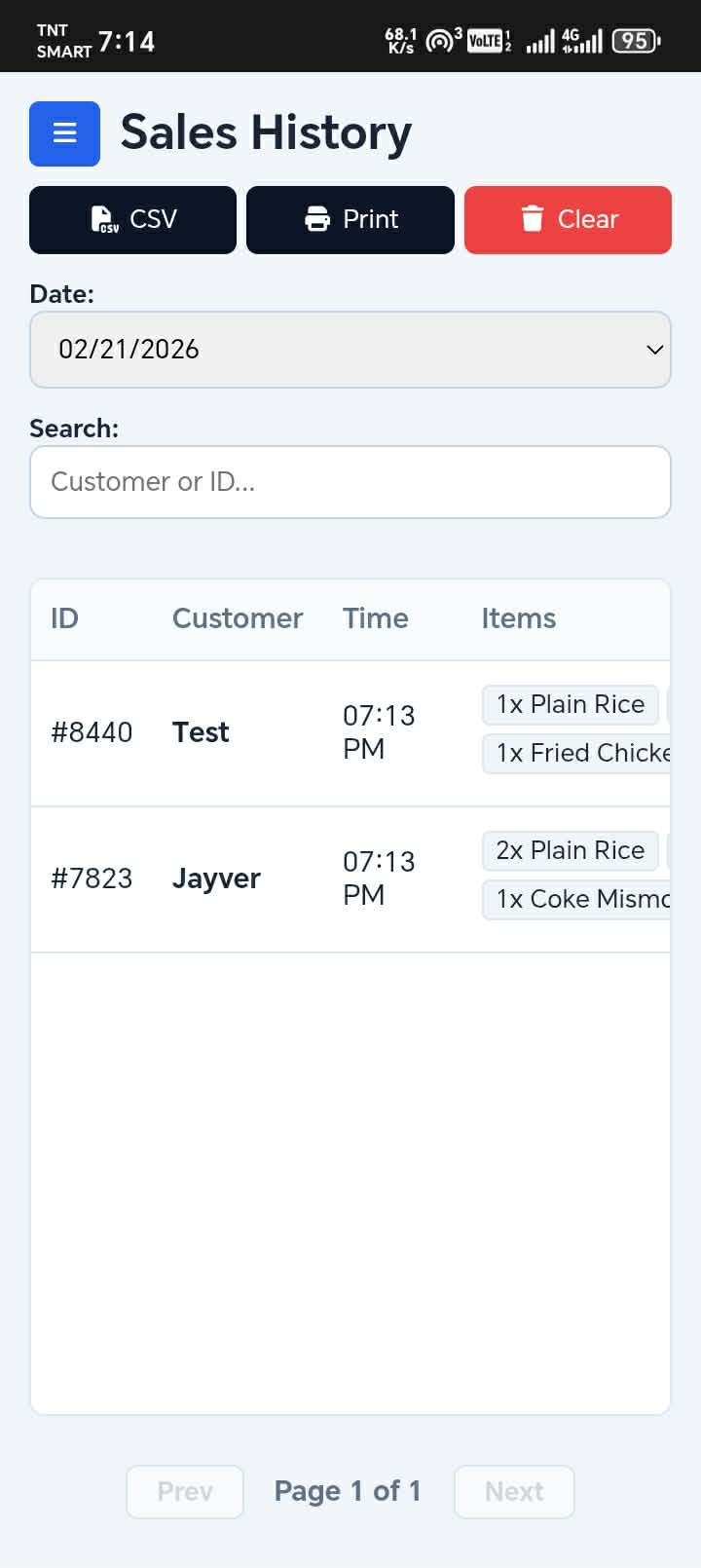Expand the date selector chevron
Screen dimensions: 701x1568
click(655, 350)
